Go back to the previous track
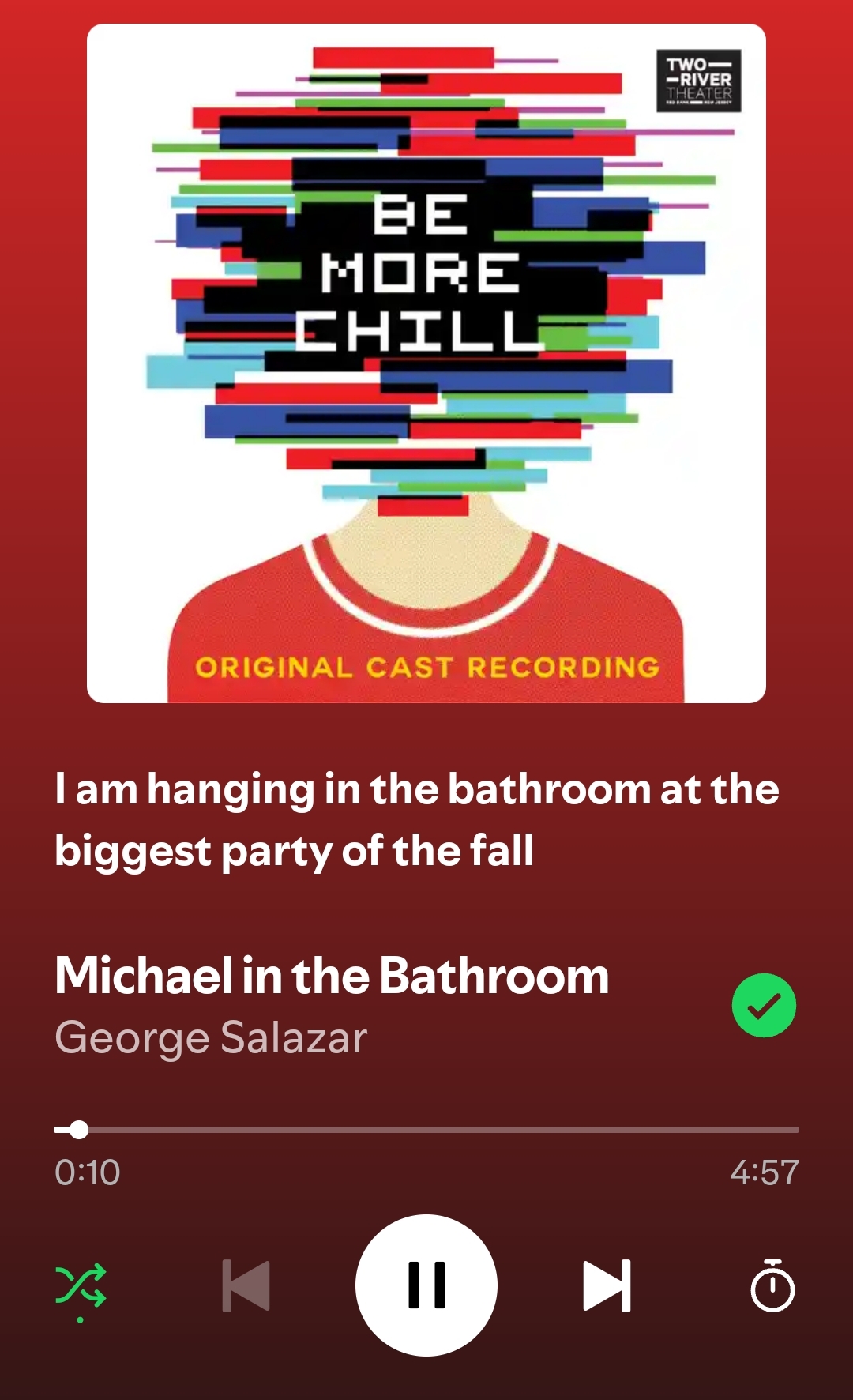Image resolution: width=853 pixels, height=1400 pixels. (246, 1285)
